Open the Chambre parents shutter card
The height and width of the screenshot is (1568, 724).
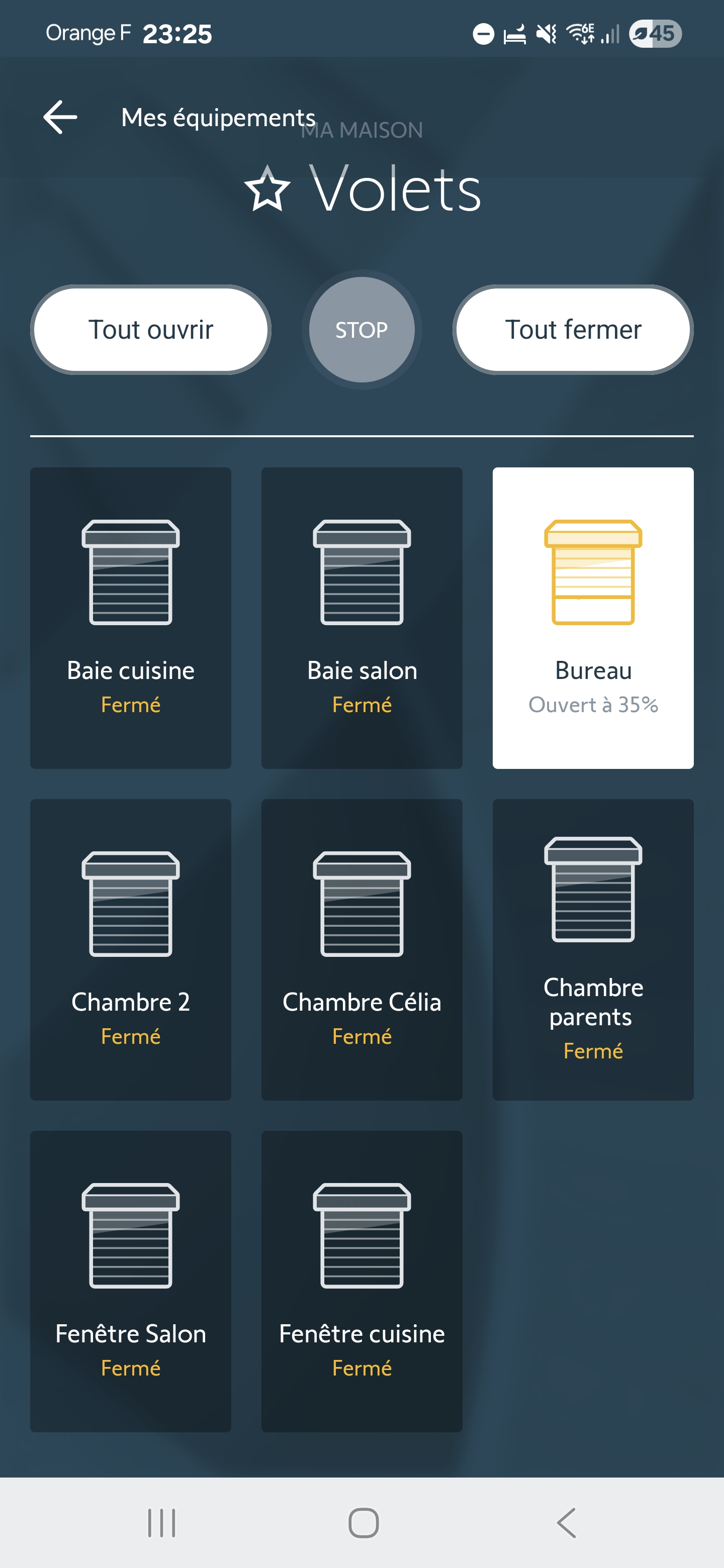[x=593, y=949]
